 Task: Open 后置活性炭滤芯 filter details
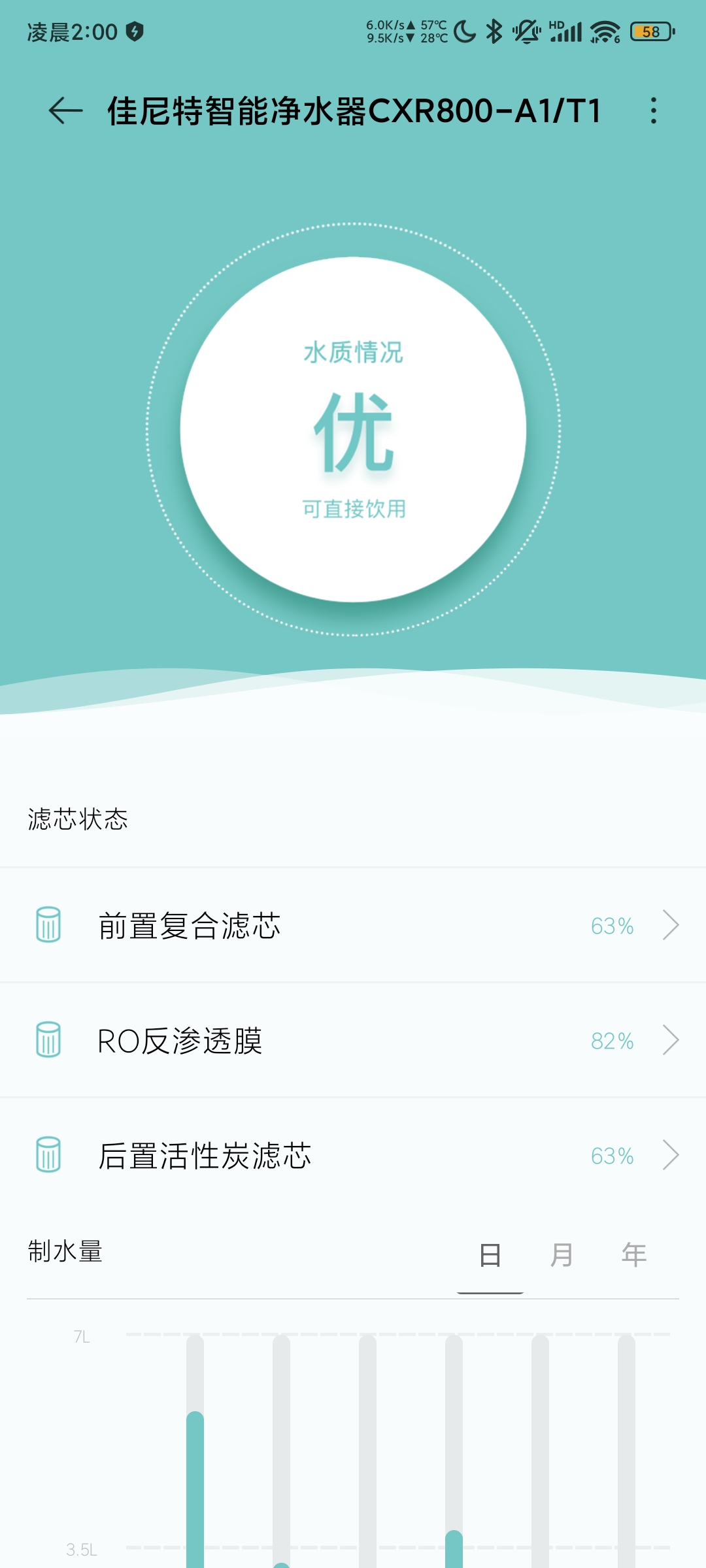(x=353, y=1156)
